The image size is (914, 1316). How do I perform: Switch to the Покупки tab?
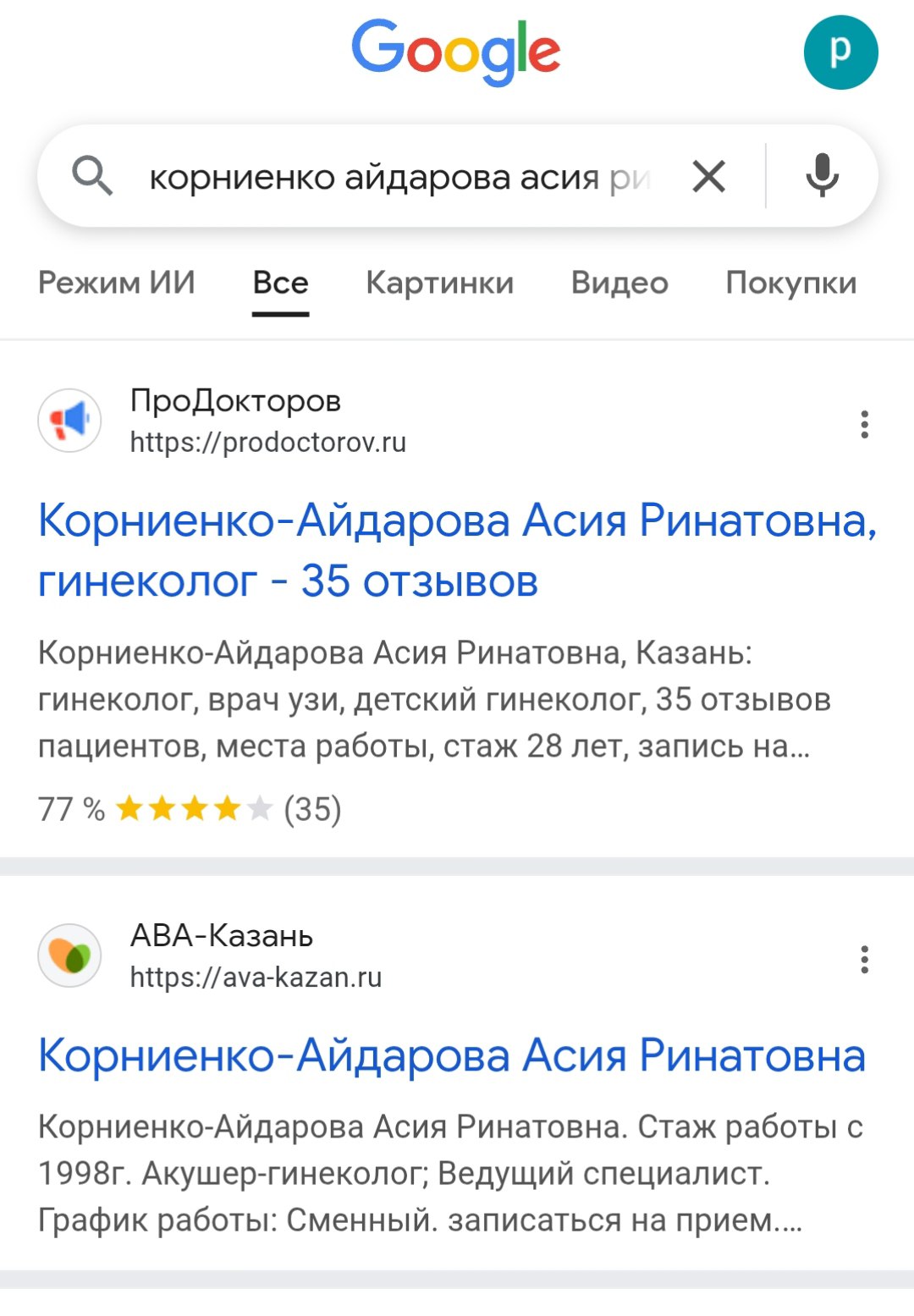pyautogui.click(x=790, y=283)
